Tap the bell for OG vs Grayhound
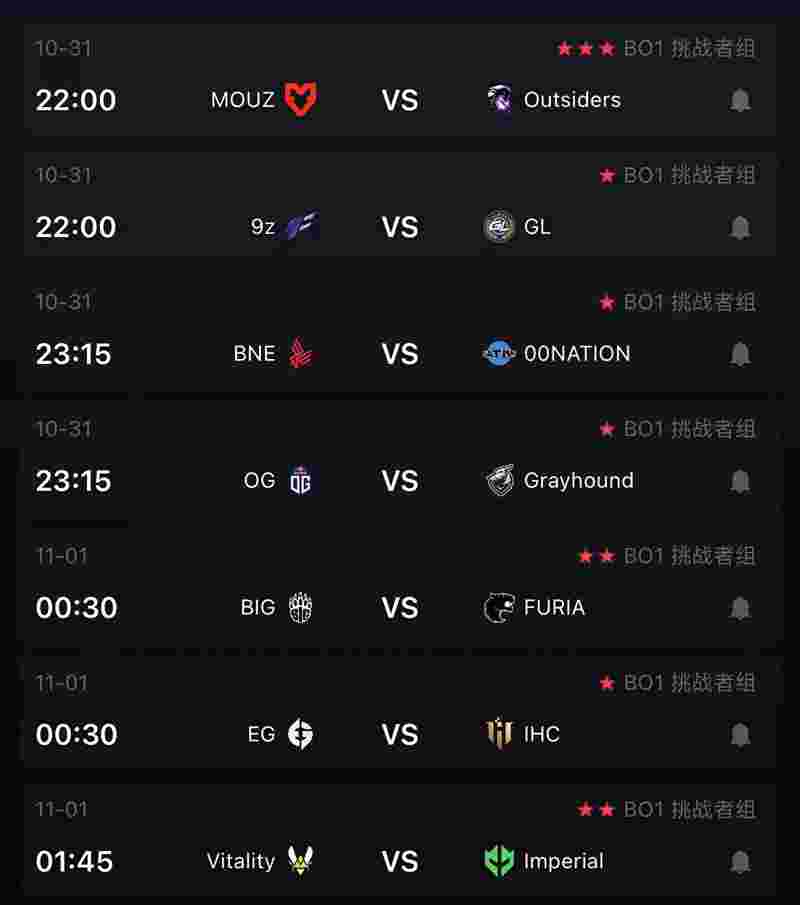The height and width of the screenshot is (905, 800). point(740,481)
